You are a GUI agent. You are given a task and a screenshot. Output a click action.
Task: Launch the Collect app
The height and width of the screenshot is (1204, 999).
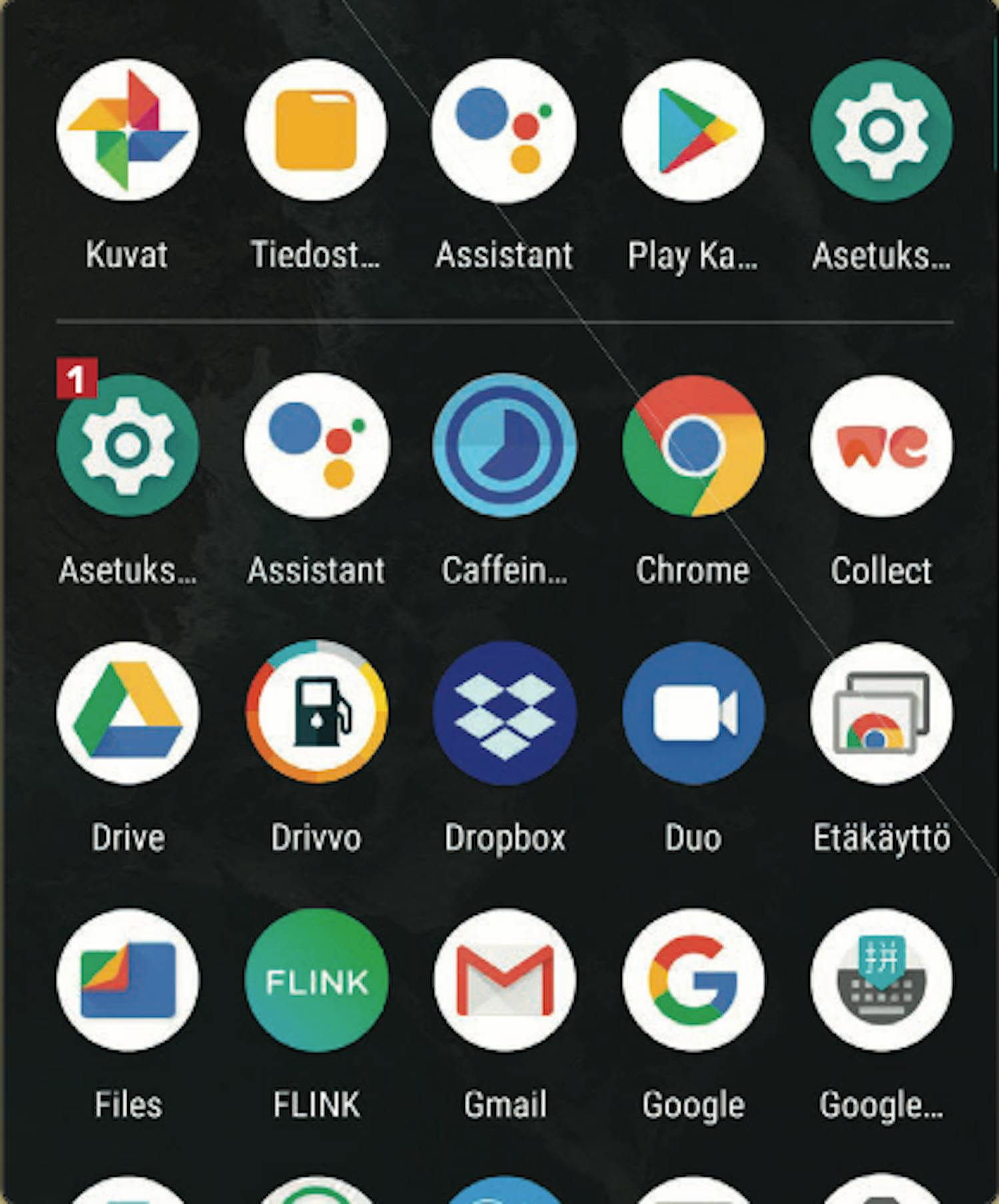coord(881,445)
